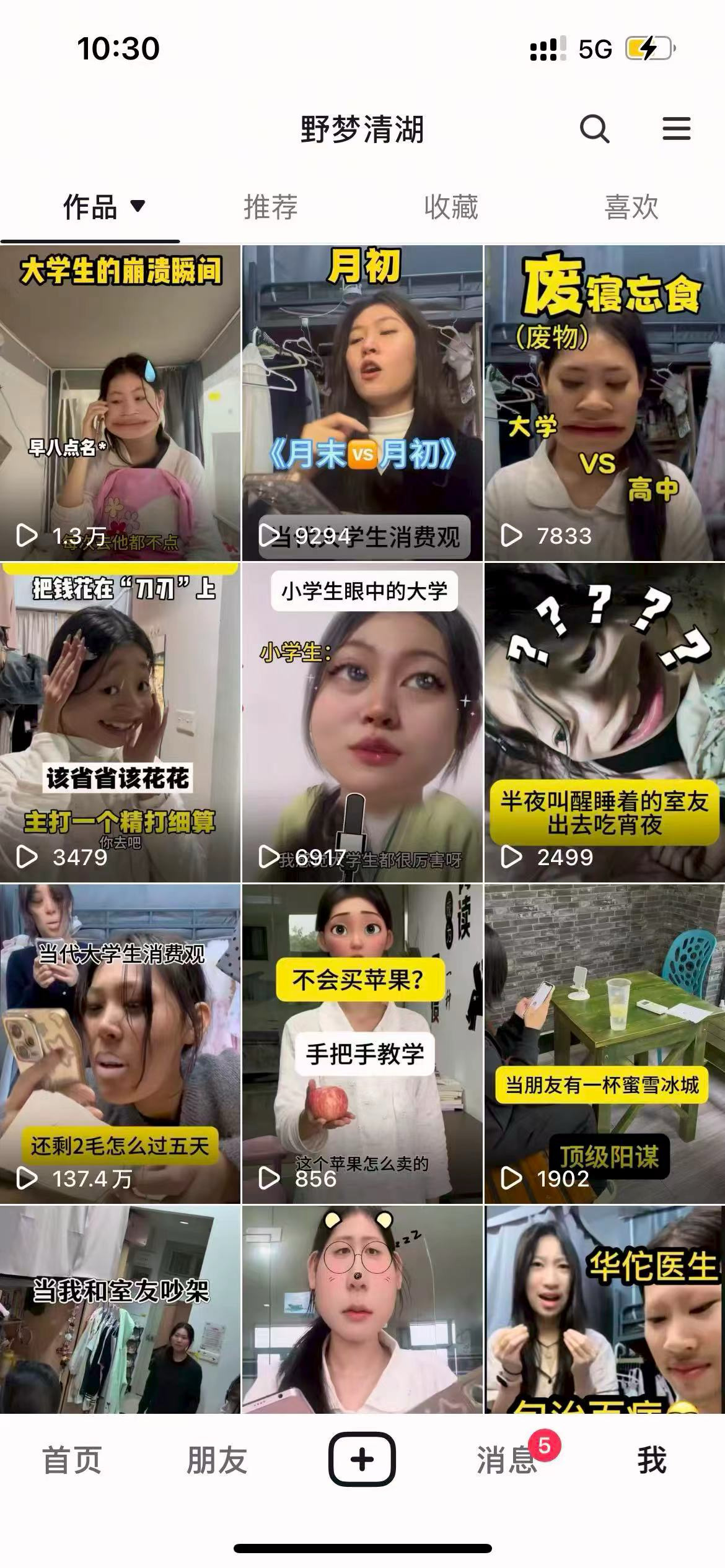
Task: Open the 朋友 tab
Action: coord(217,1460)
